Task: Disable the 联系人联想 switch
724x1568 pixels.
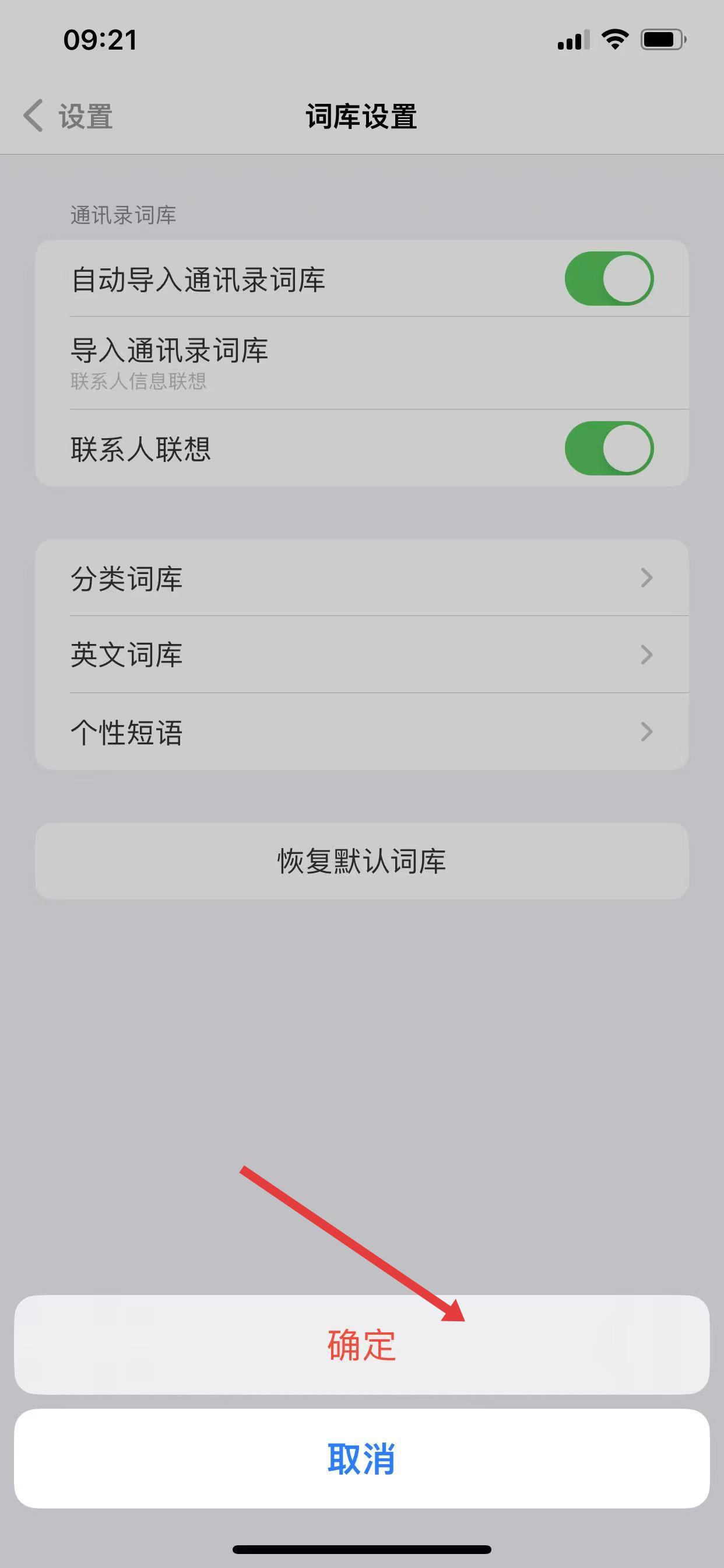Action: [609, 449]
